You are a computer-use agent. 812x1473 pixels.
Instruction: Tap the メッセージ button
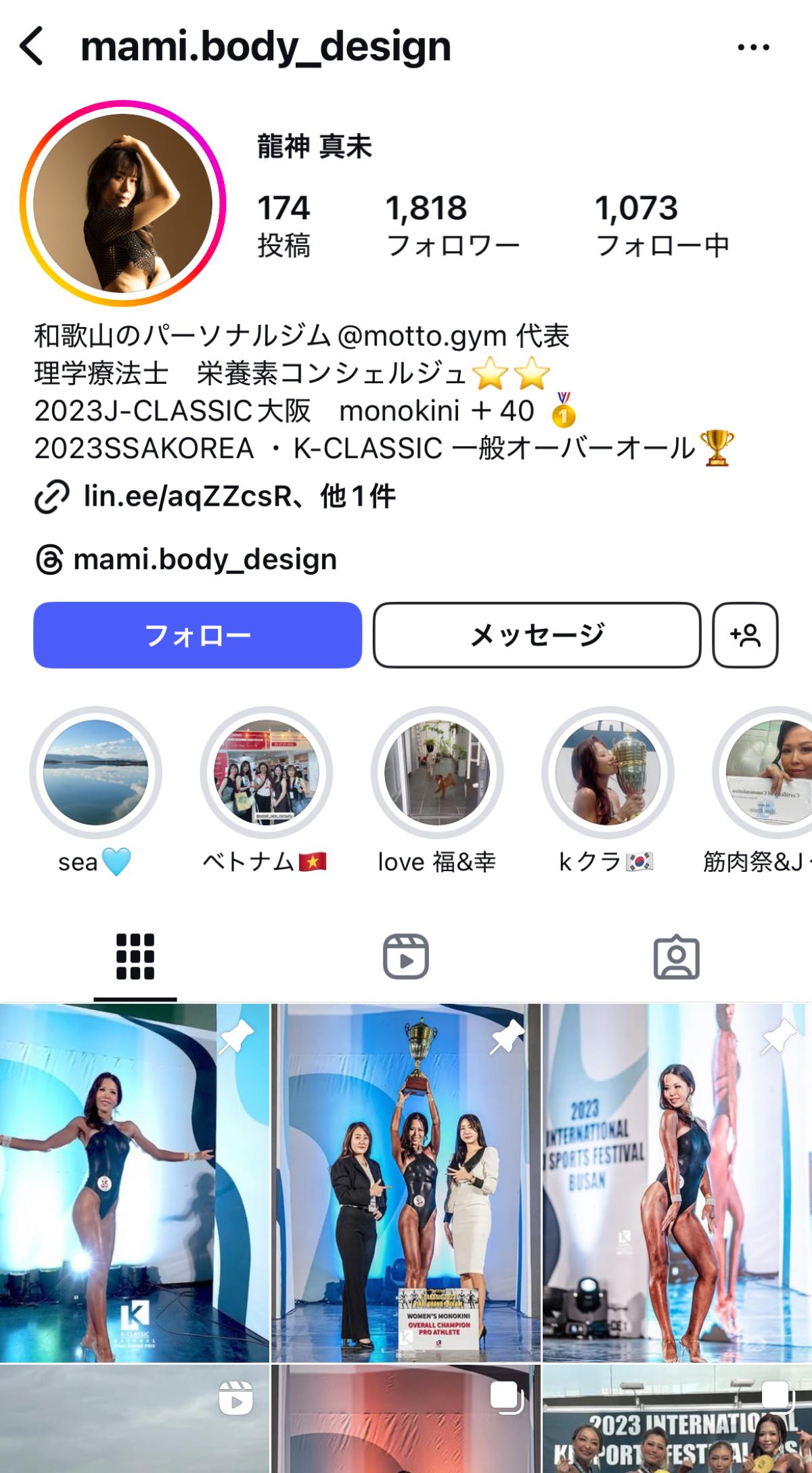click(x=537, y=635)
